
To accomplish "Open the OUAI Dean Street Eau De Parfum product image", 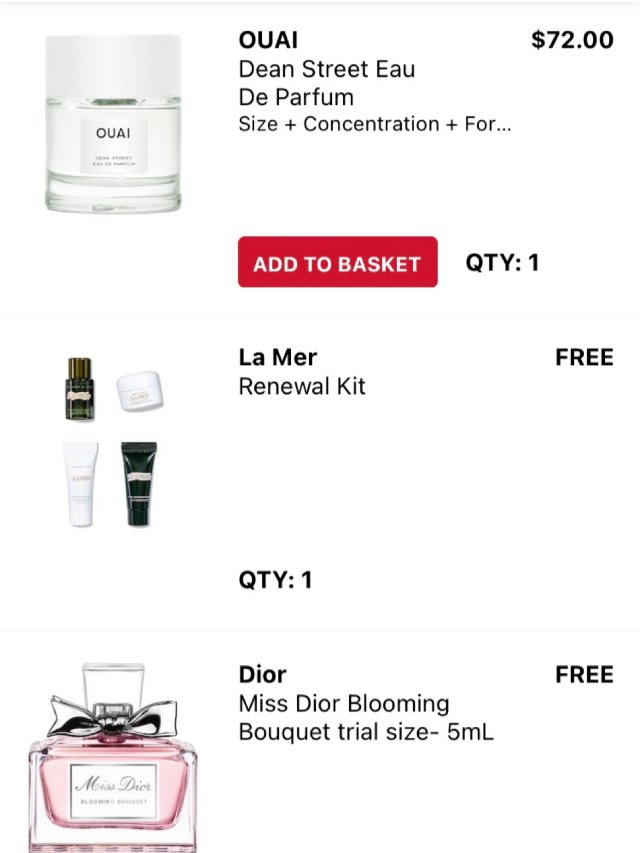I will tap(113, 125).
